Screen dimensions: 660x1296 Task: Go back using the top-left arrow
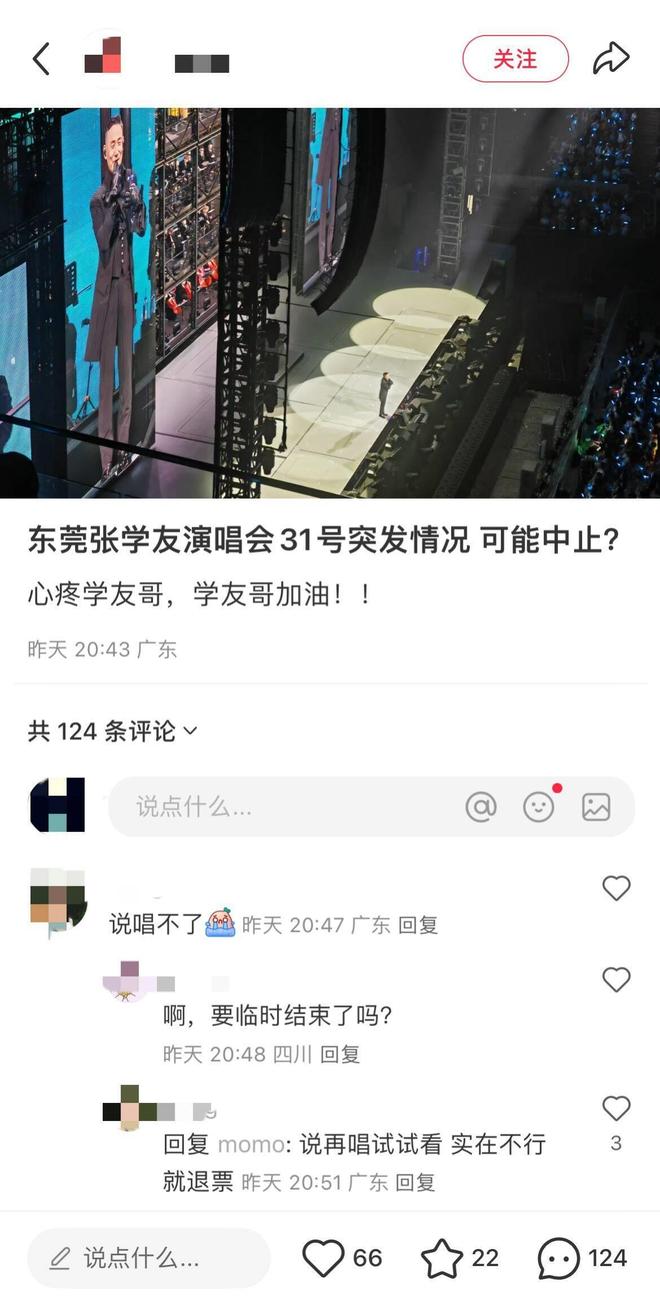[41, 59]
